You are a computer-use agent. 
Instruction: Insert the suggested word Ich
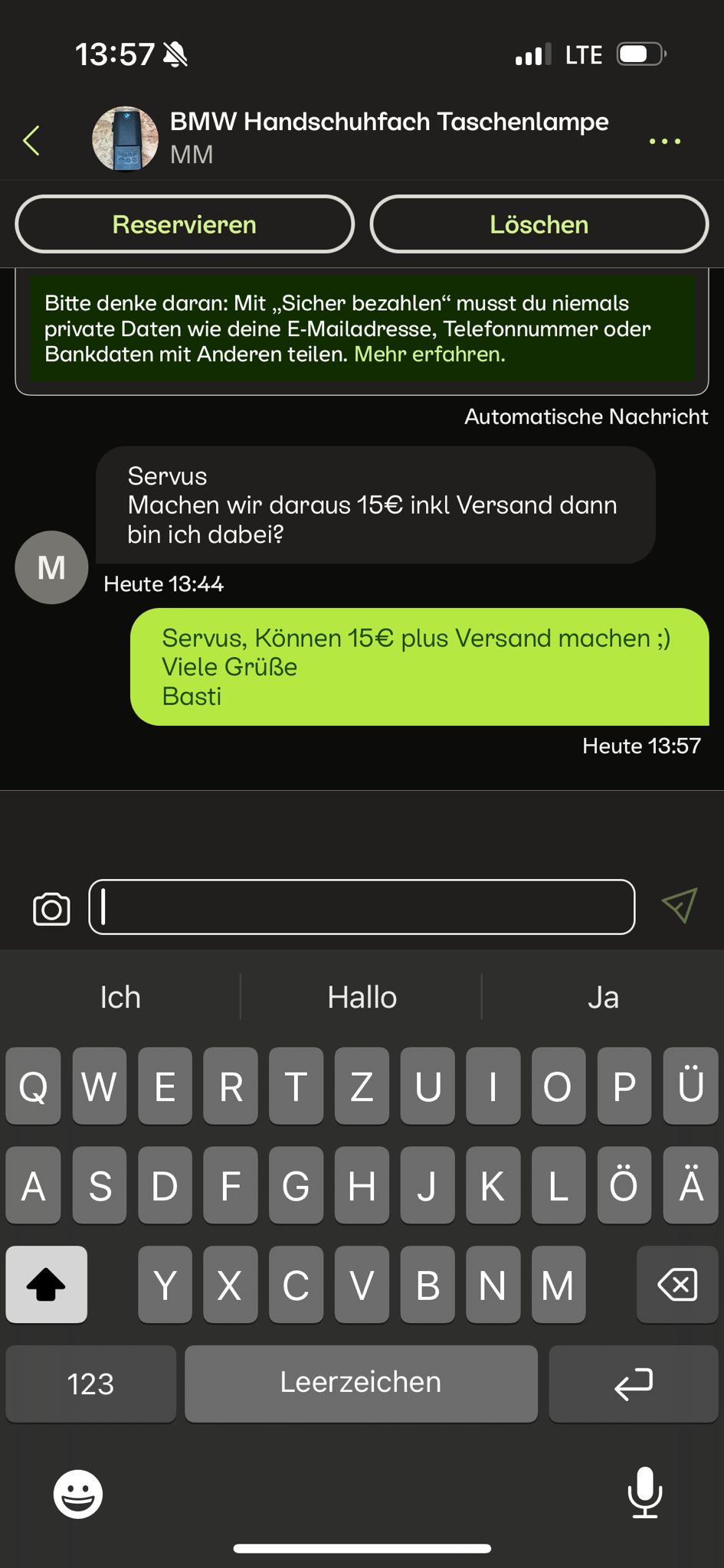120,998
